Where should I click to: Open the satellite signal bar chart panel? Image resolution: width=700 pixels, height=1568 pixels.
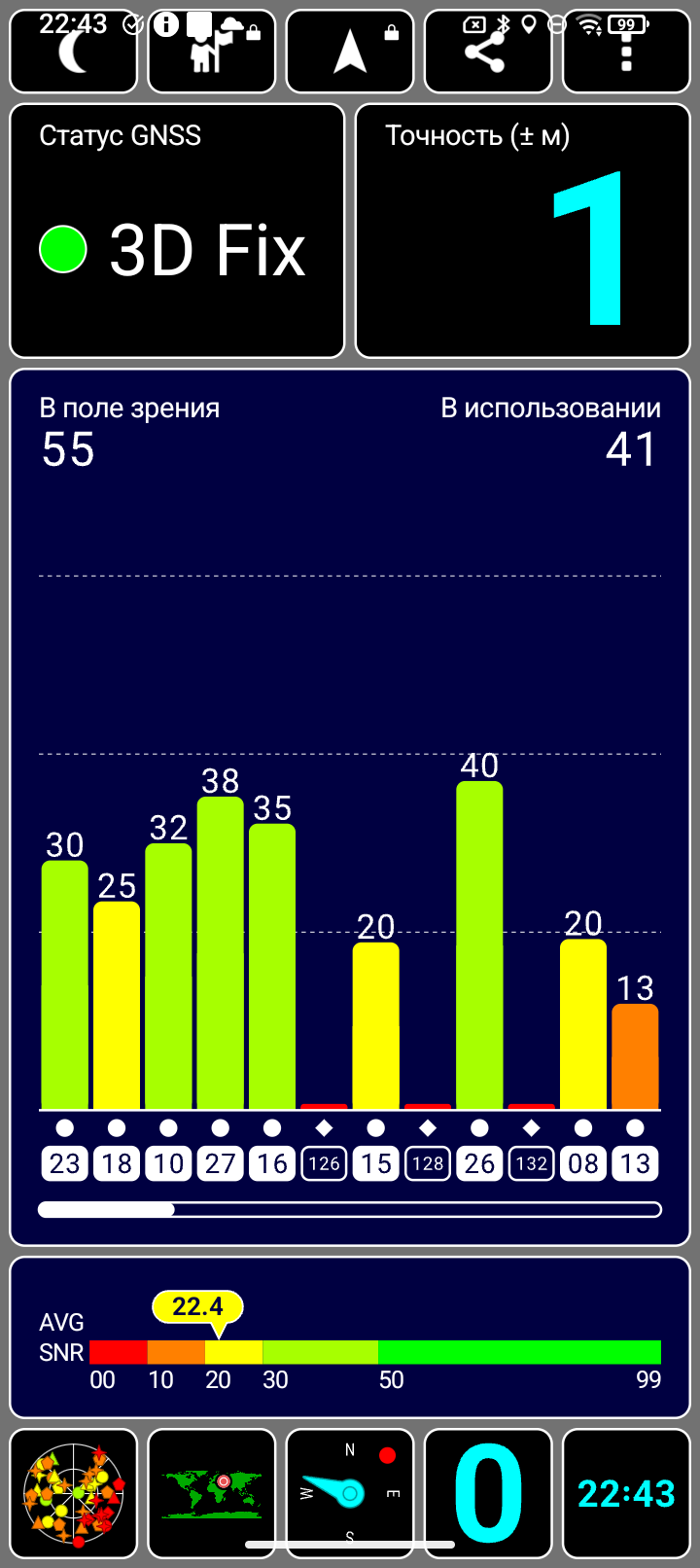[350, 807]
